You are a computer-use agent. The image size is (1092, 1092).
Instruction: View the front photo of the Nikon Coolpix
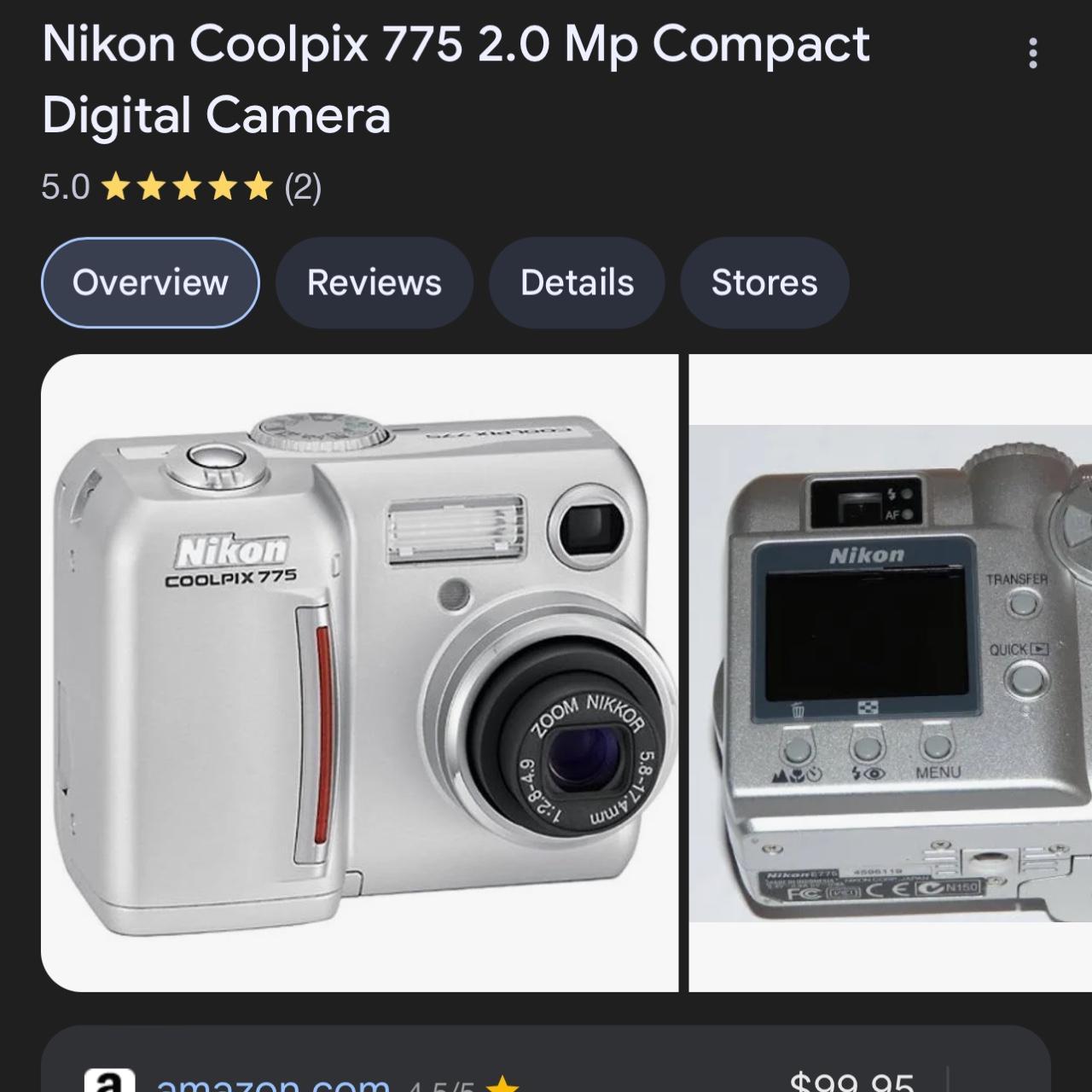(x=359, y=672)
